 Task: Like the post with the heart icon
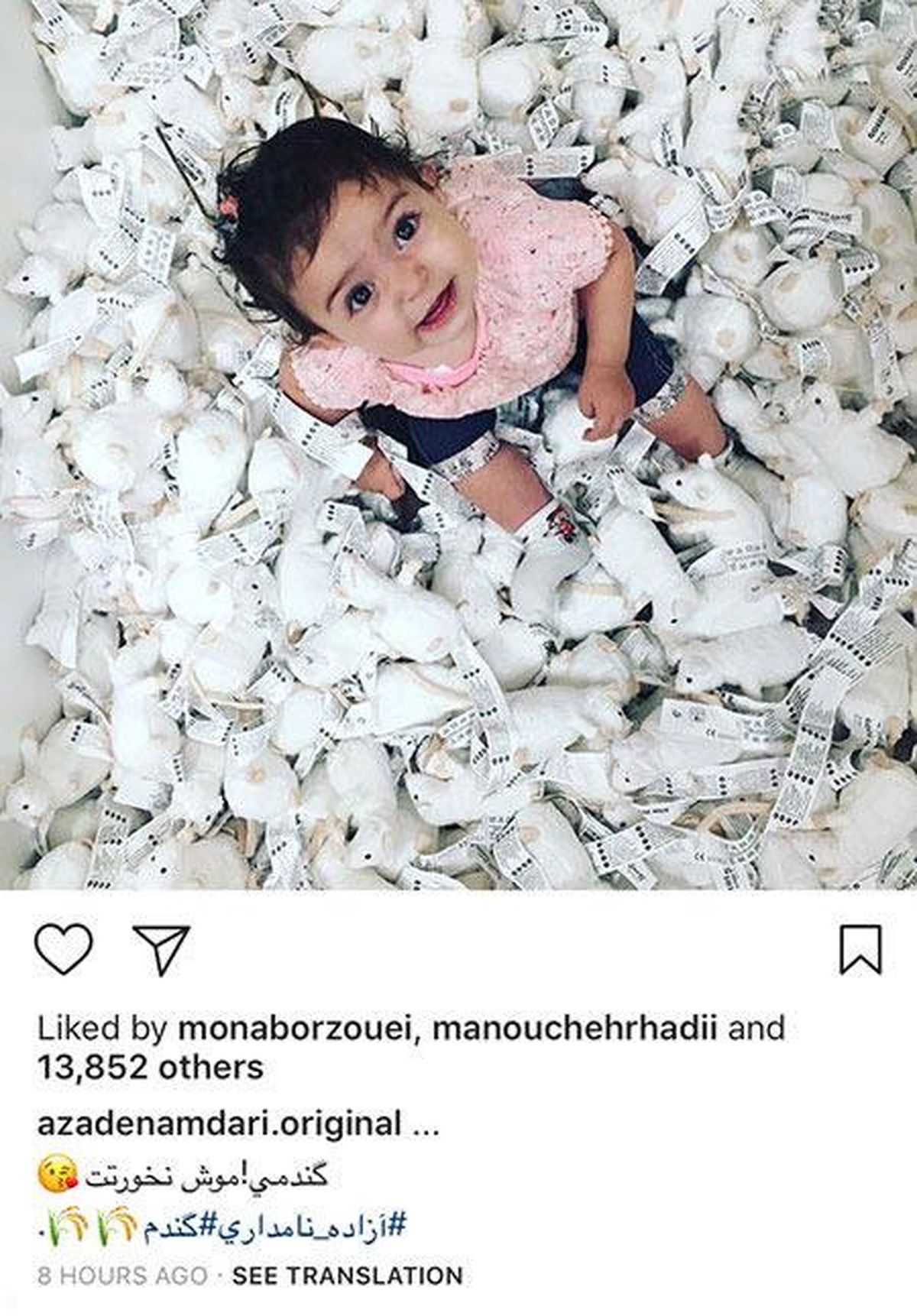(x=64, y=948)
